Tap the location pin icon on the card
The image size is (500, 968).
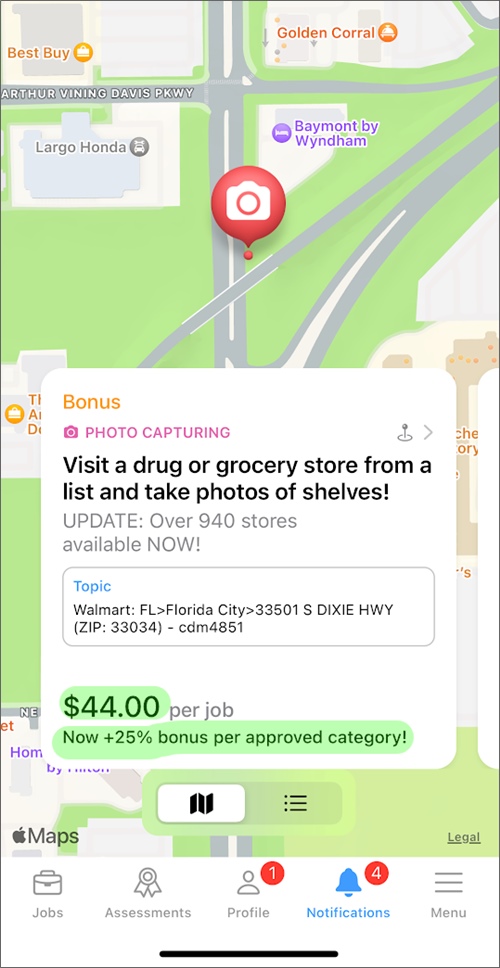[404, 433]
